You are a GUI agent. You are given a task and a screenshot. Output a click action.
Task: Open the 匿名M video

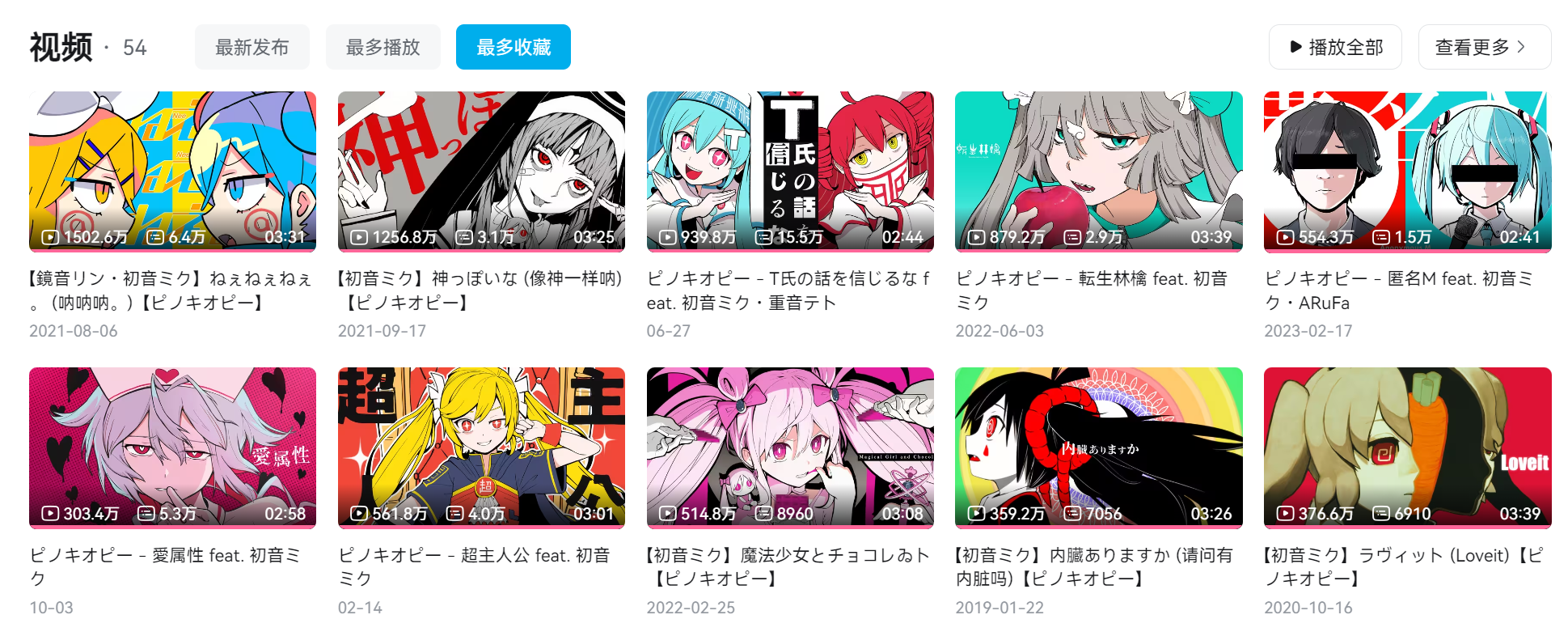click(1407, 172)
